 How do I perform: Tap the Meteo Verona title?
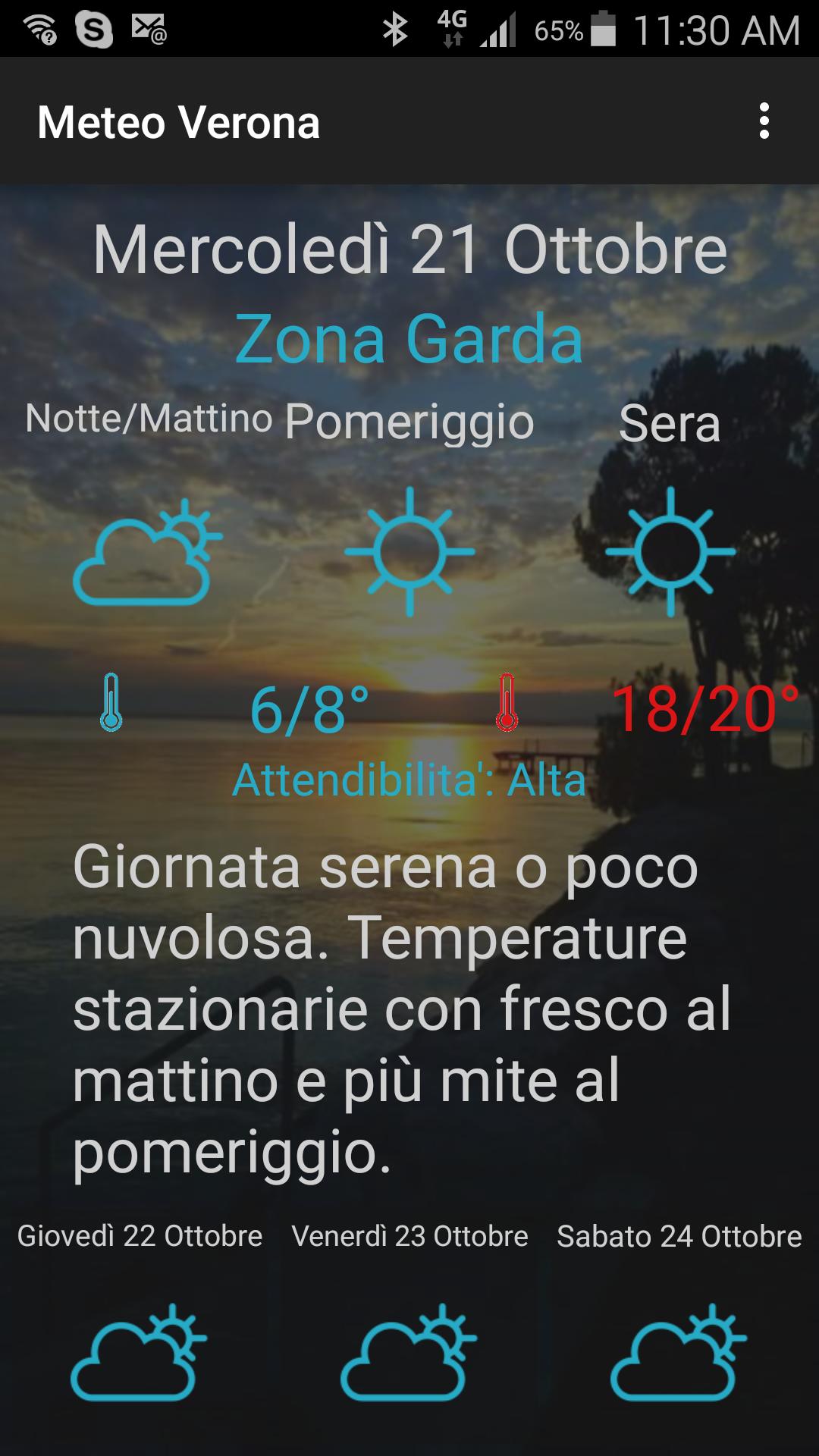tap(179, 121)
